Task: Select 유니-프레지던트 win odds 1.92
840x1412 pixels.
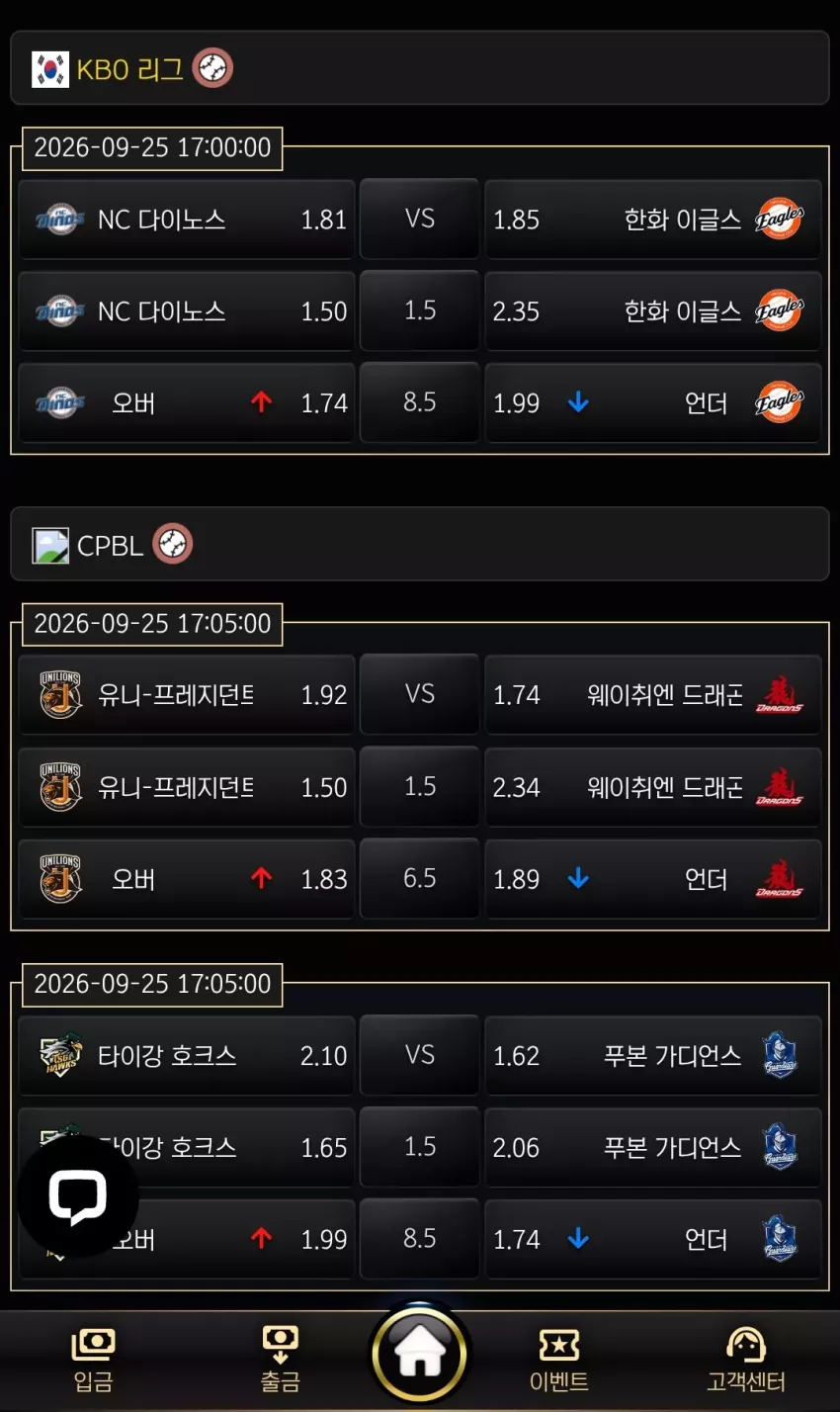Action: pyautogui.click(x=187, y=694)
